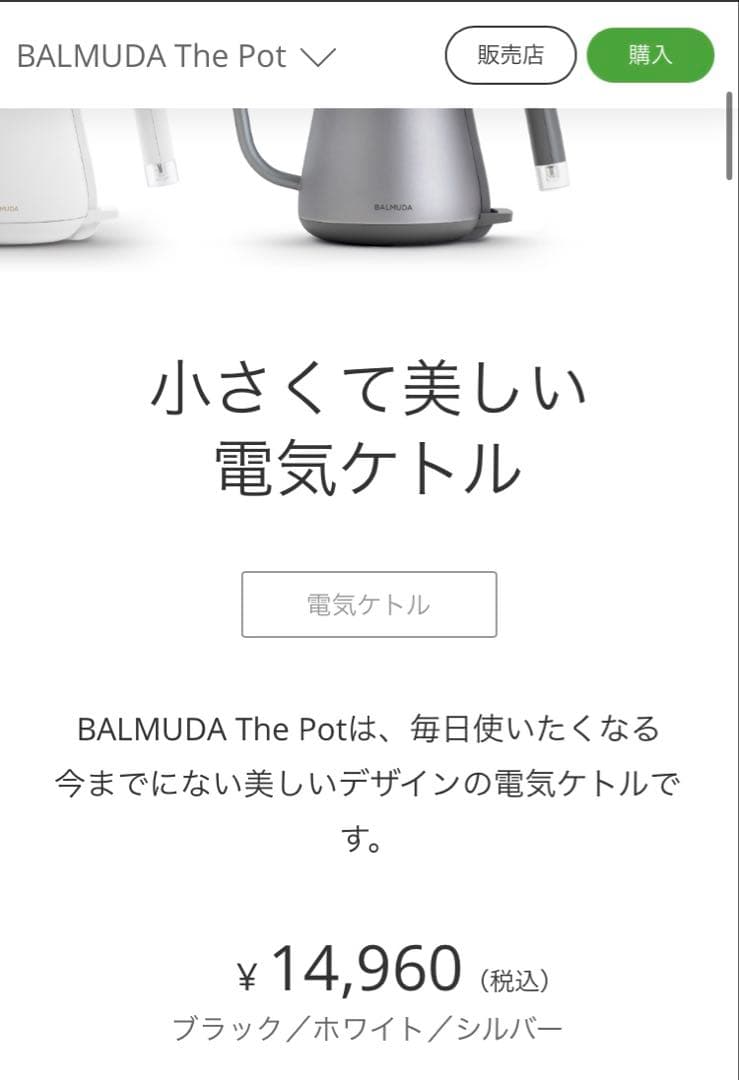Click the ¥14,960 price text
This screenshot has height=1080, width=739.
[350, 965]
